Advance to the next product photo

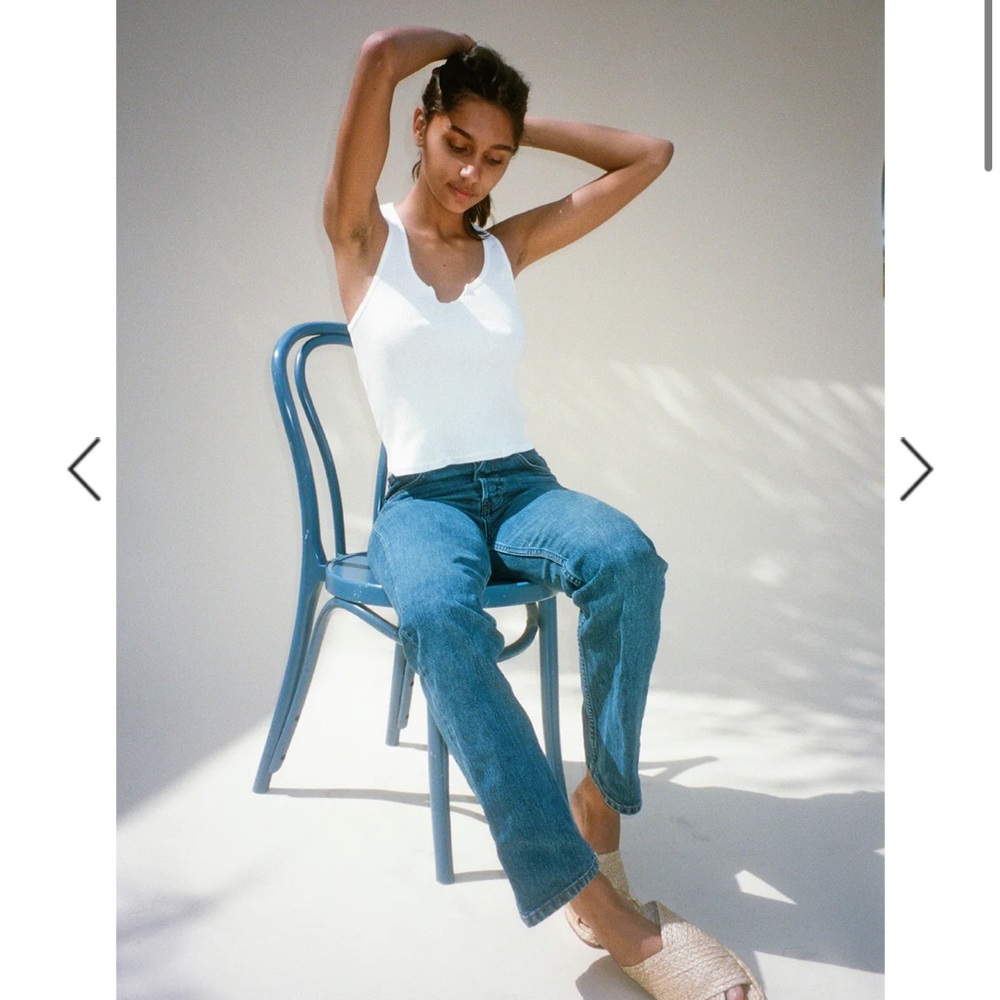(915, 469)
